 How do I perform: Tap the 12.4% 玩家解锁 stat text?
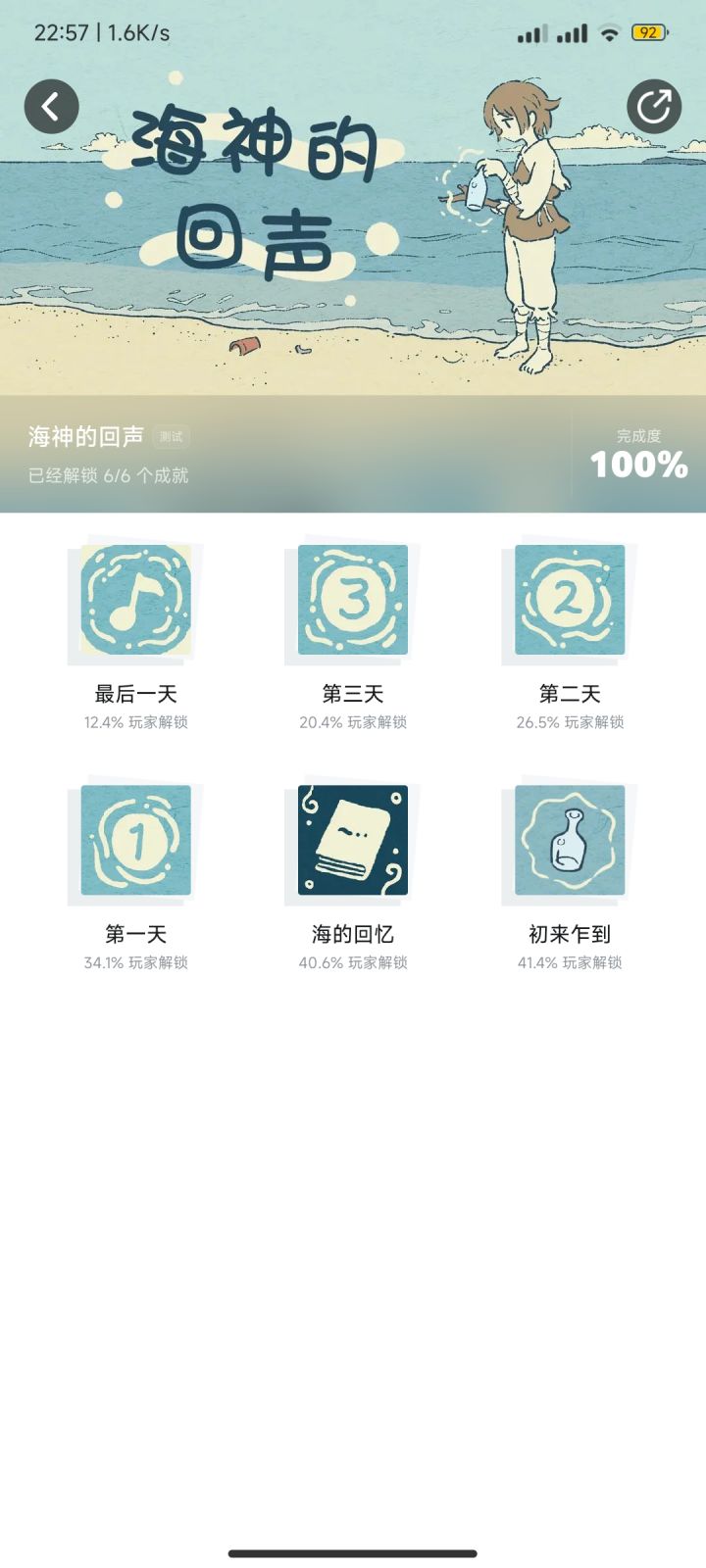point(134,722)
